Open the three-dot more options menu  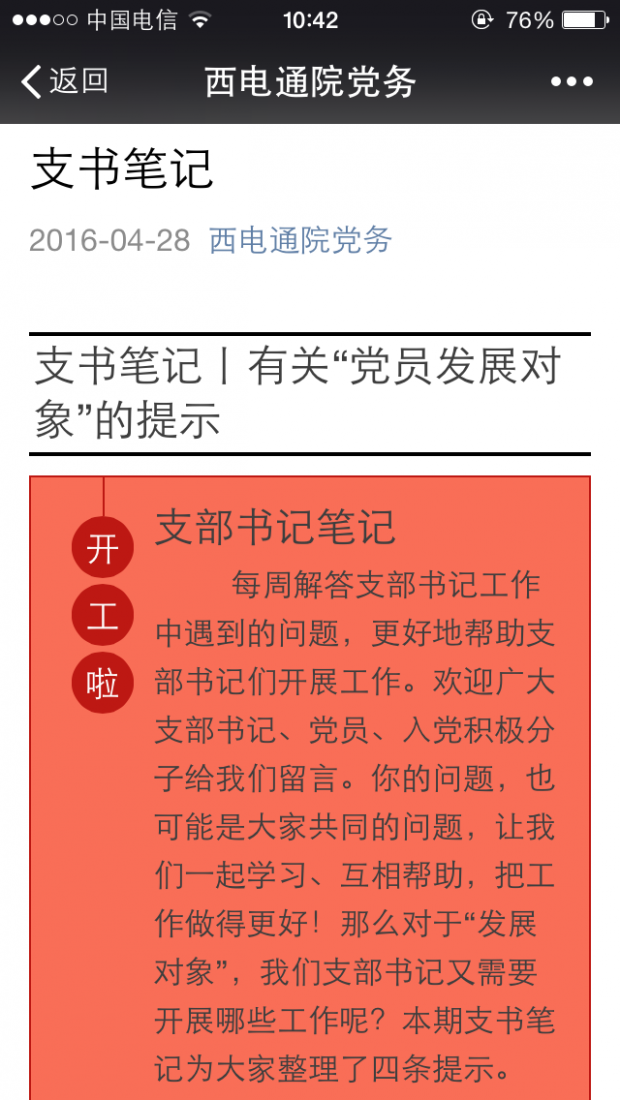[x=571, y=82]
